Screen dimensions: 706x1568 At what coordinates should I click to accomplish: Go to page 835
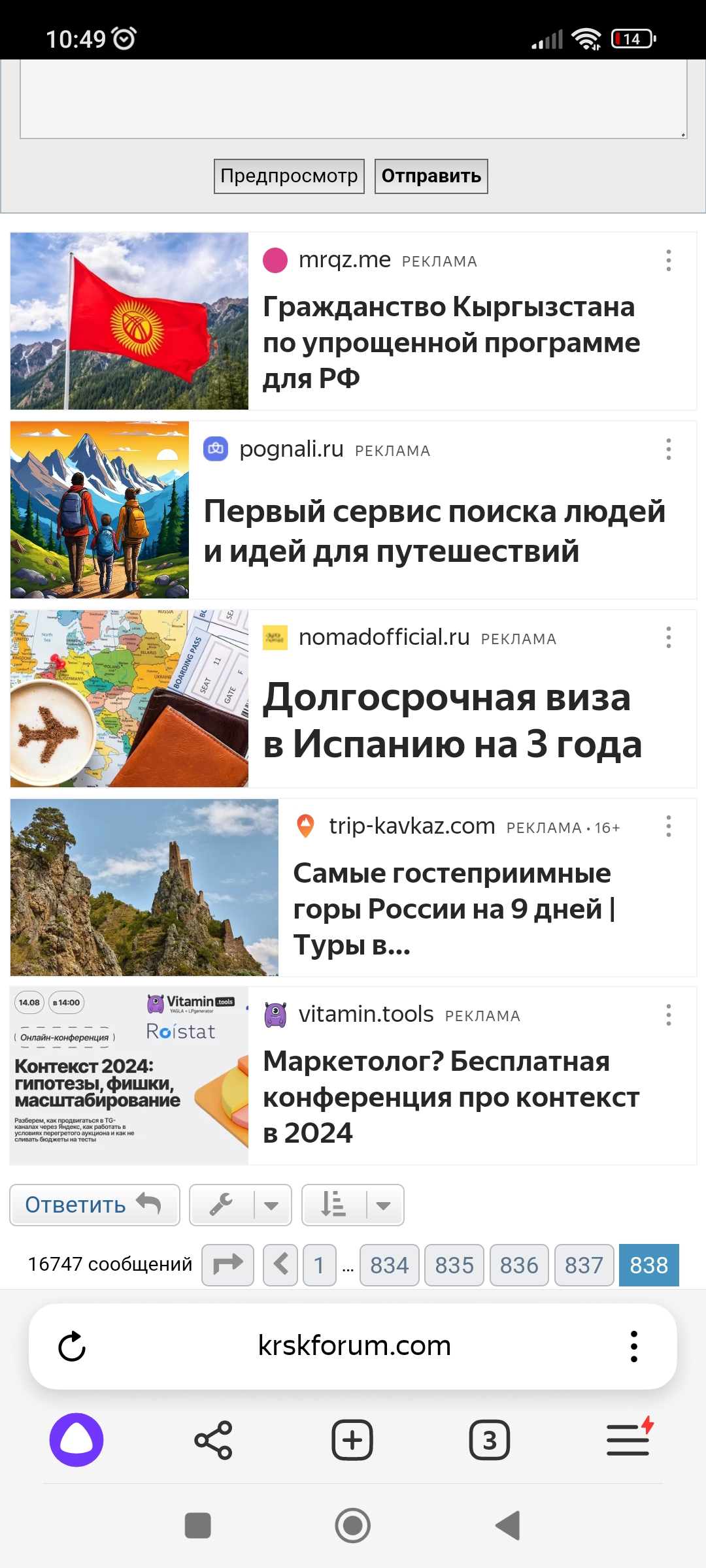tap(454, 1265)
